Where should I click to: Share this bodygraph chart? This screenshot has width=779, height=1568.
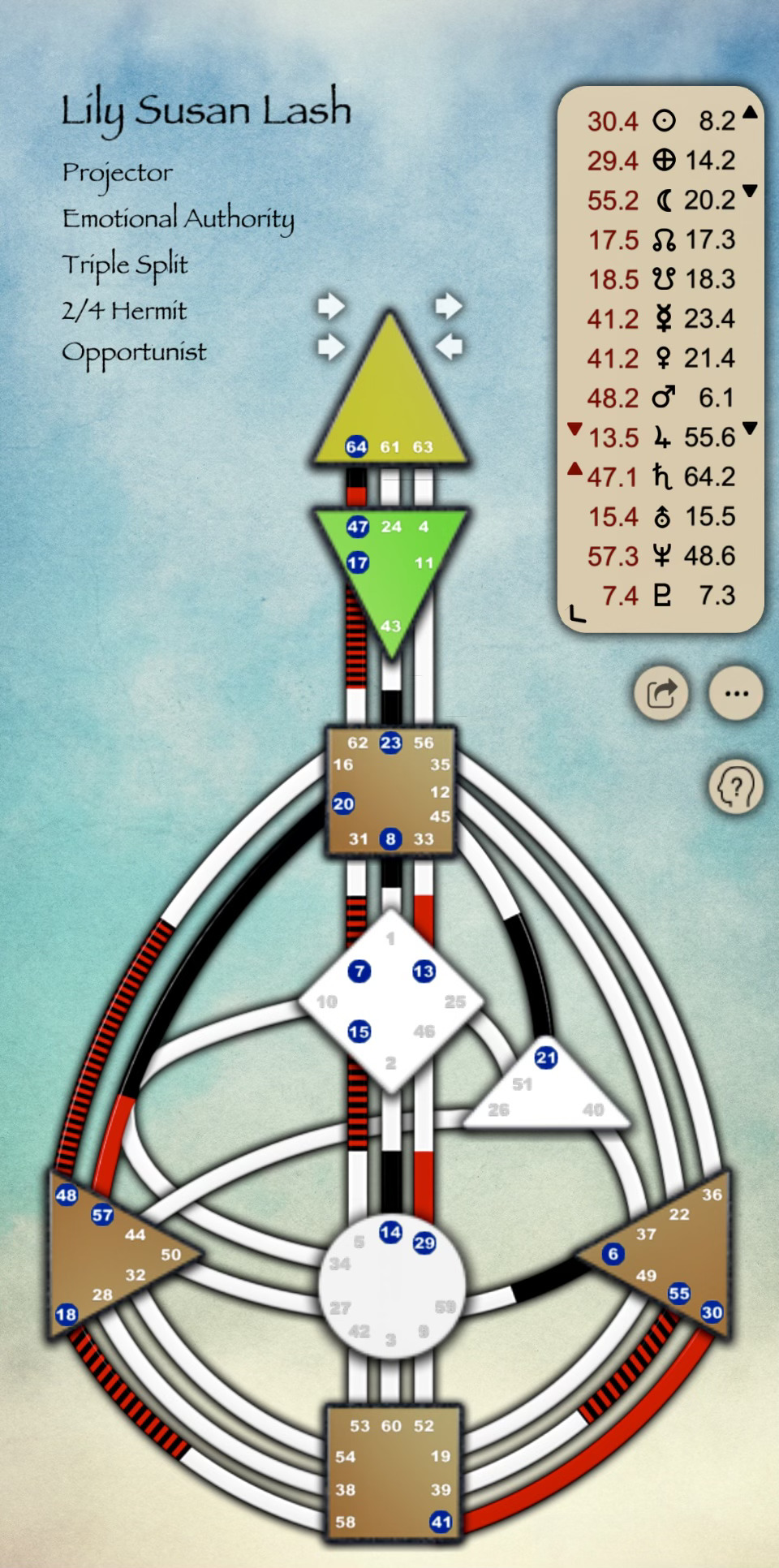(661, 694)
